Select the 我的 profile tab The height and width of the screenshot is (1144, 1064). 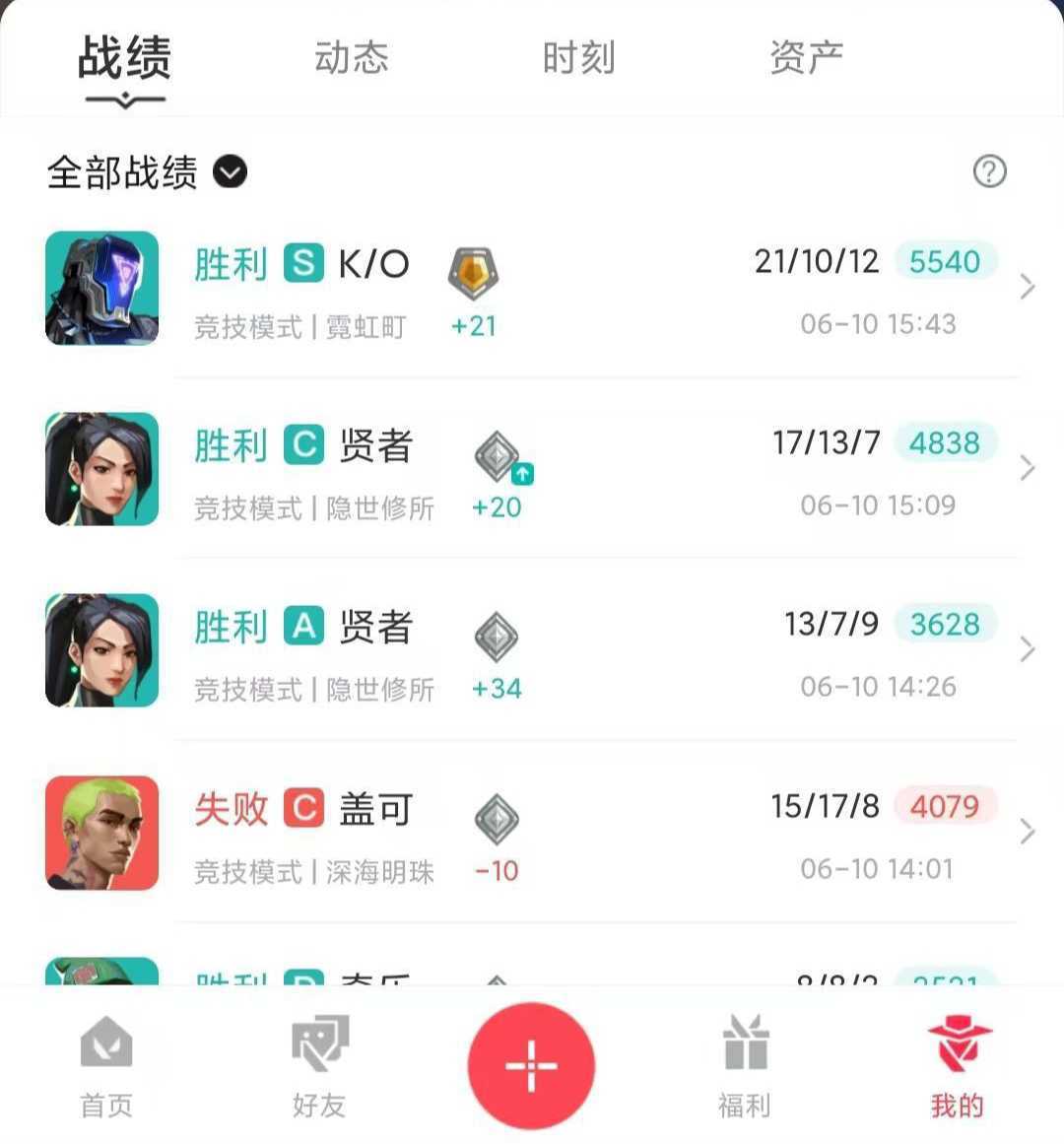tap(958, 1067)
